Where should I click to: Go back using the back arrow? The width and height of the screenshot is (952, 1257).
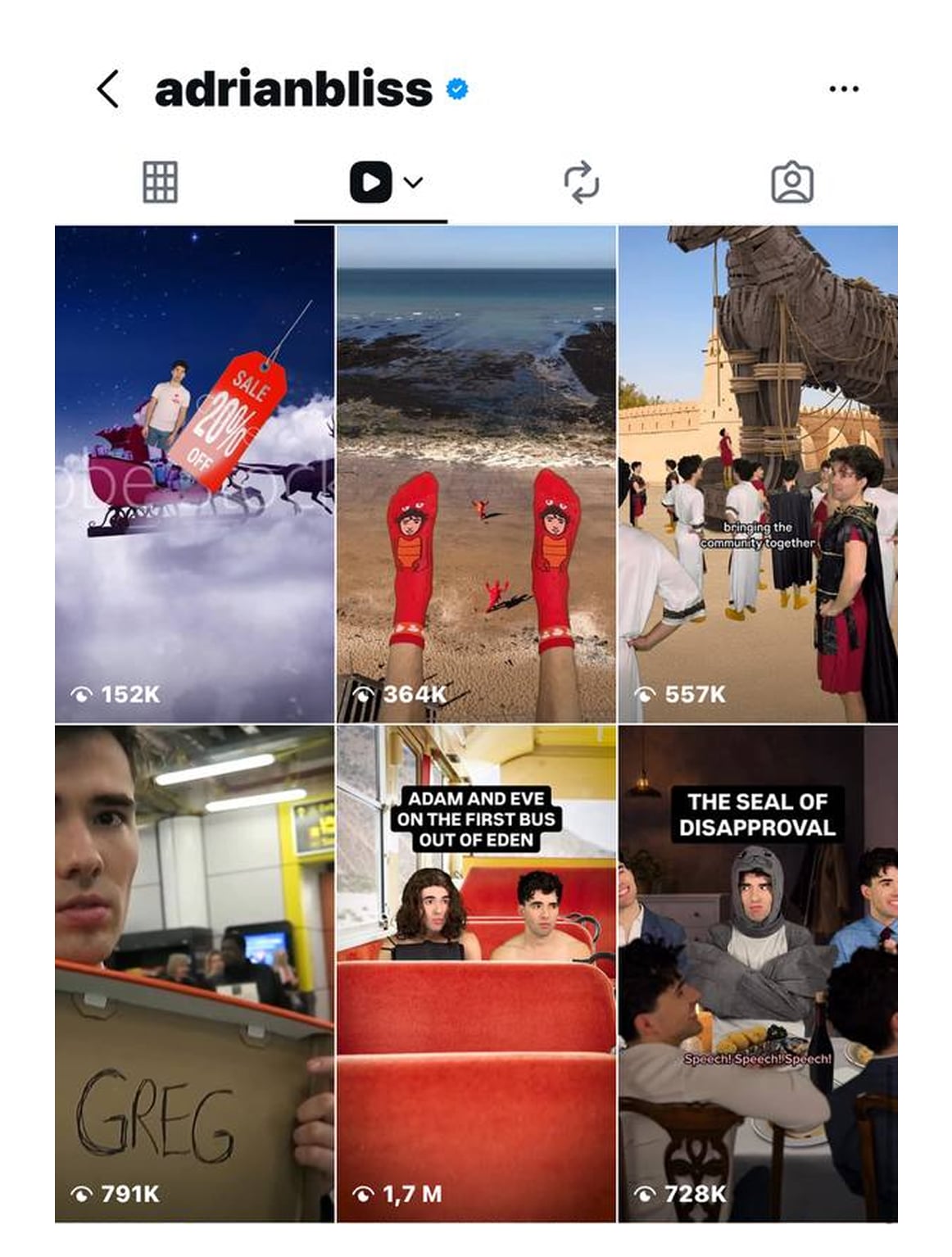(x=107, y=90)
